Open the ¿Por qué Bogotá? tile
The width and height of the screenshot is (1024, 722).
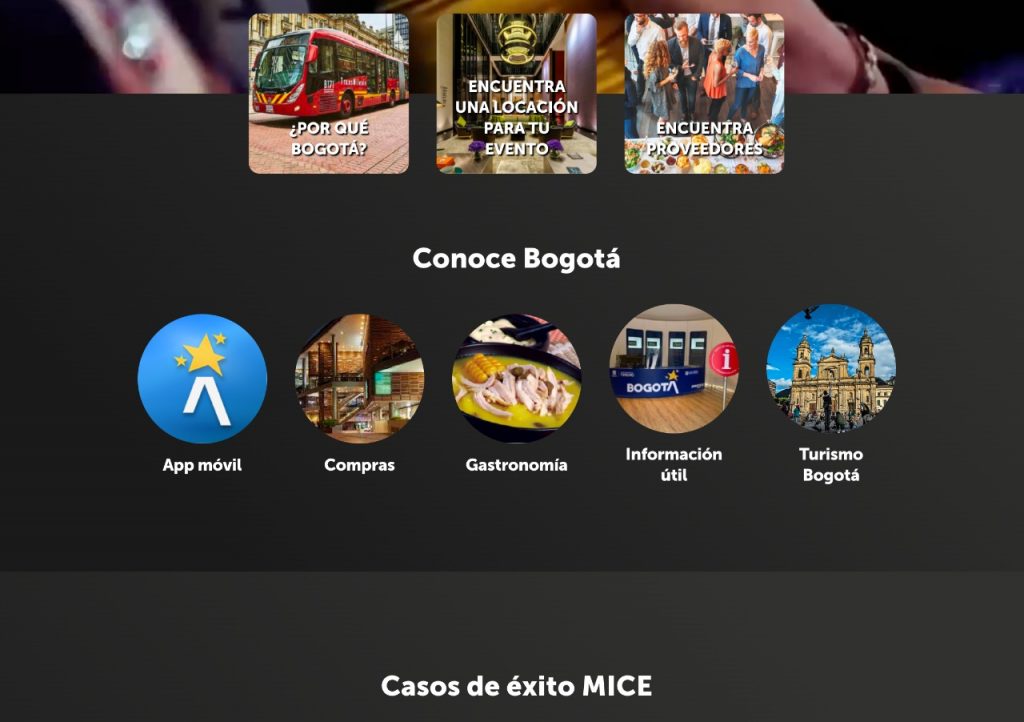328,94
